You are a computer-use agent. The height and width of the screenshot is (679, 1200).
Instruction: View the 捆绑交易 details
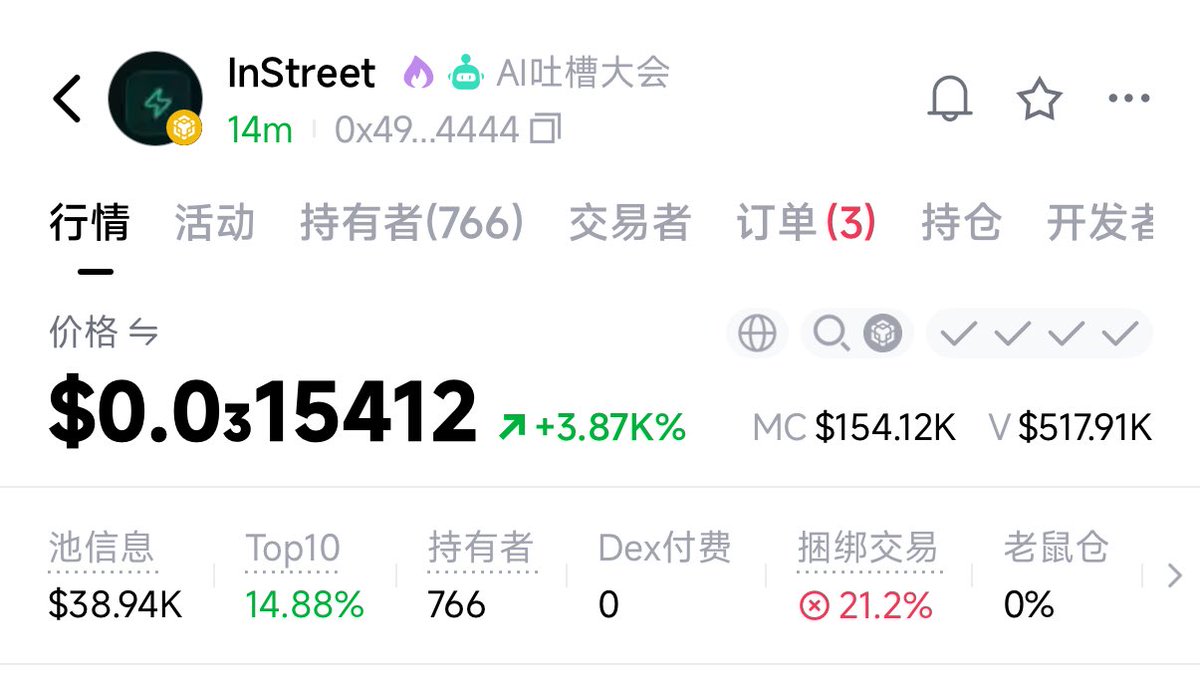(867, 549)
